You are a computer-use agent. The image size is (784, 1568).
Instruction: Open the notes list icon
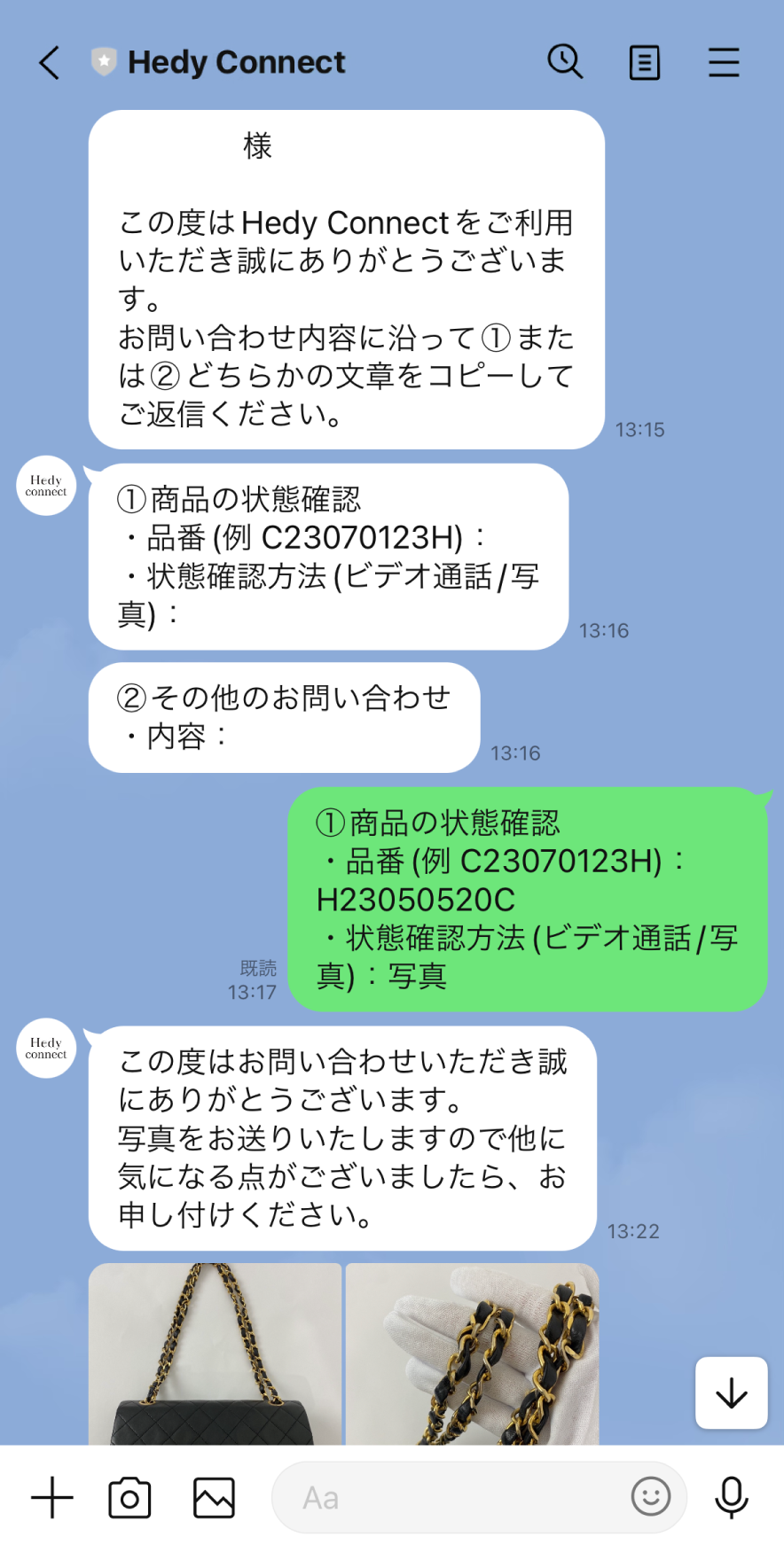[x=645, y=63]
